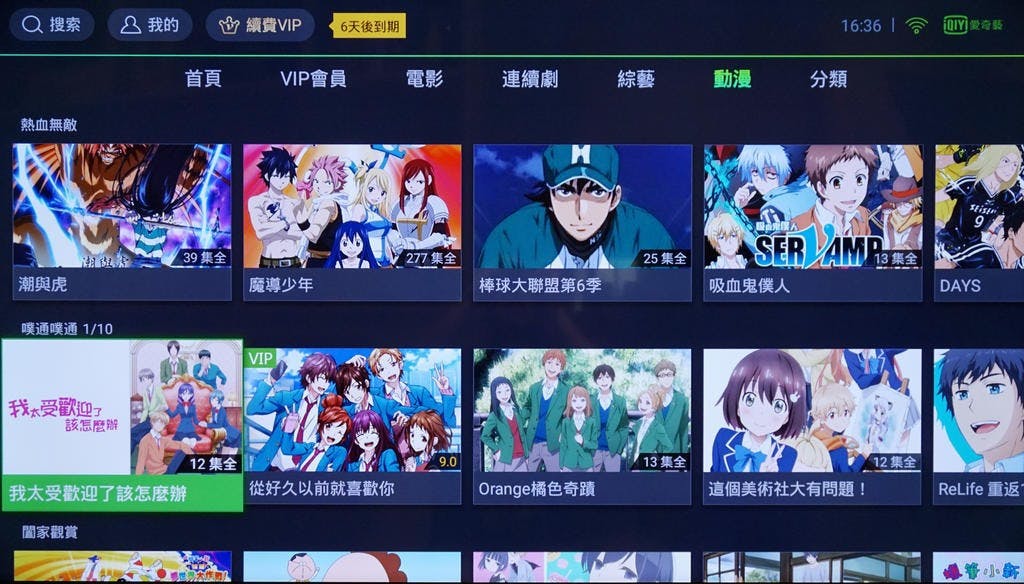
Task: Open 這個美術社大有問題！ card
Action: point(812,425)
